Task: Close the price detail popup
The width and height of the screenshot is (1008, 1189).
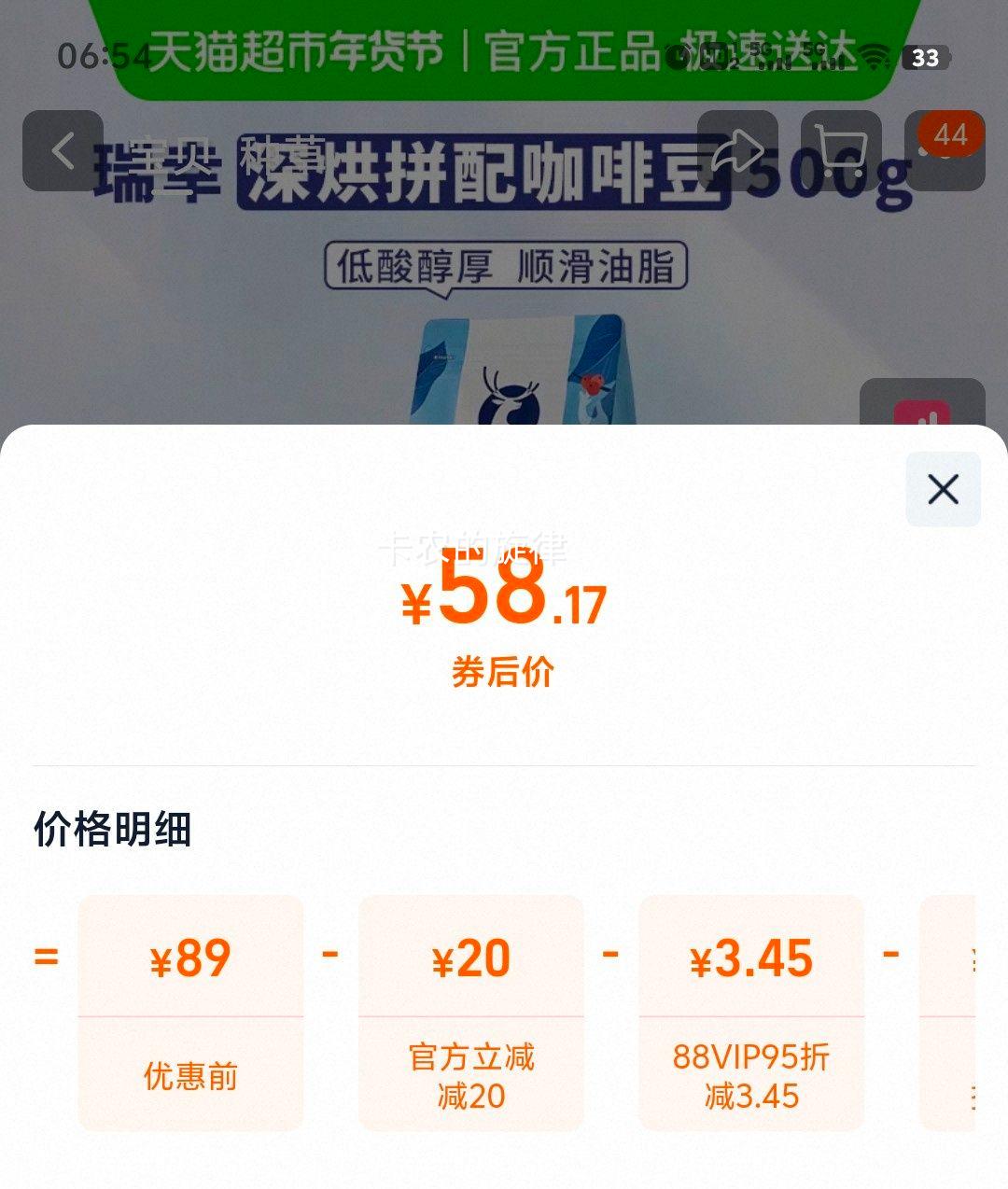Action: point(942,489)
